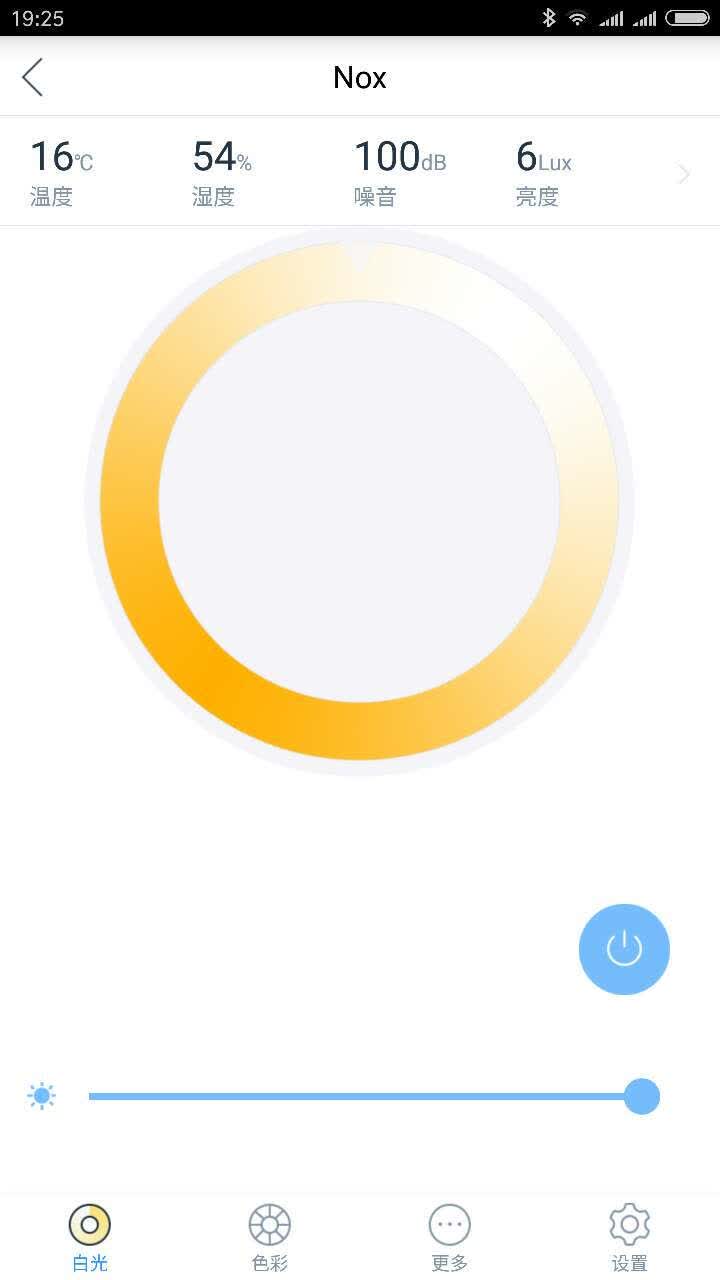This screenshot has width=720, height=1280.
Task: Switch to the 白光 tab
Action: (x=90, y=1237)
